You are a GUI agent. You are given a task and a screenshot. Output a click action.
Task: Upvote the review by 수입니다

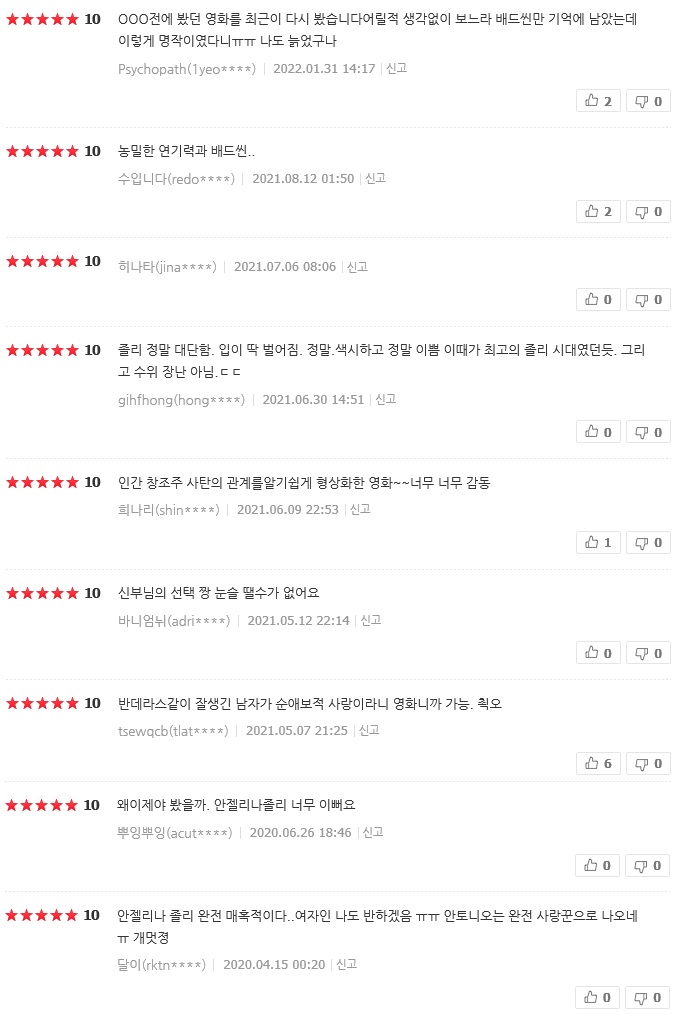(598, 211)
